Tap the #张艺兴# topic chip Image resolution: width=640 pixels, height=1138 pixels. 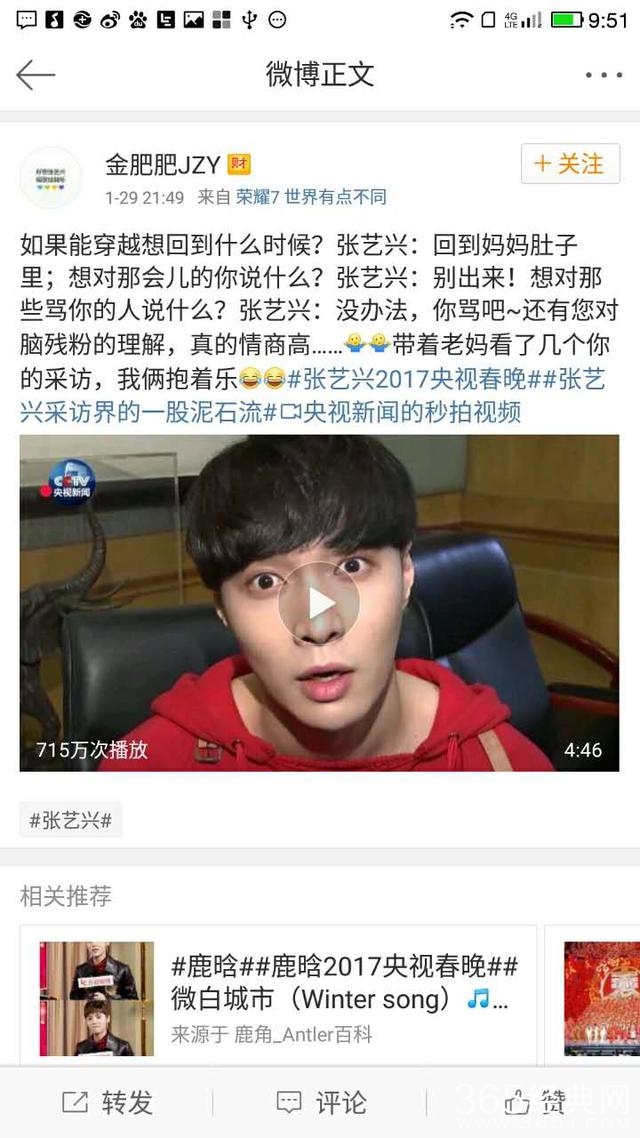tap(70, 821)
